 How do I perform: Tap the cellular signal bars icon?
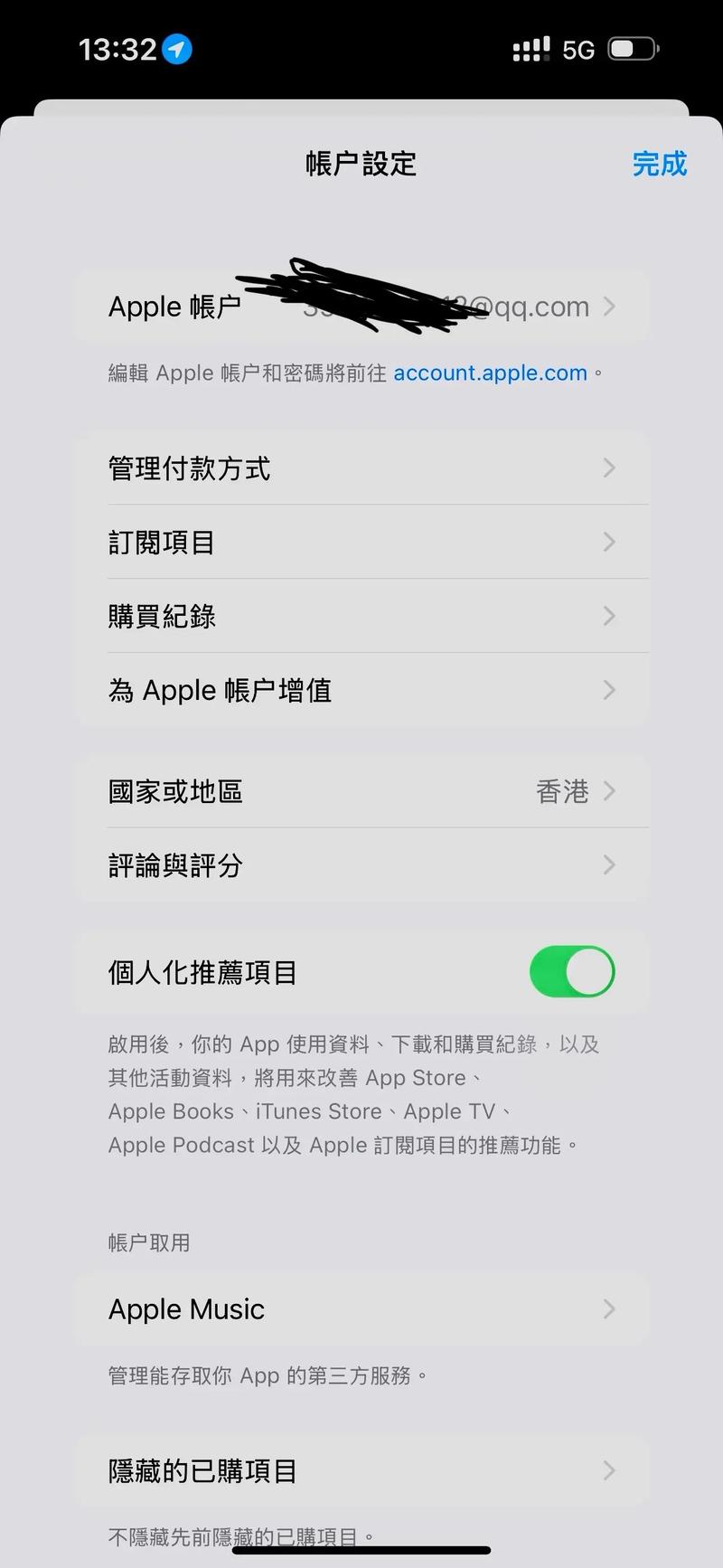pos(531,49)
